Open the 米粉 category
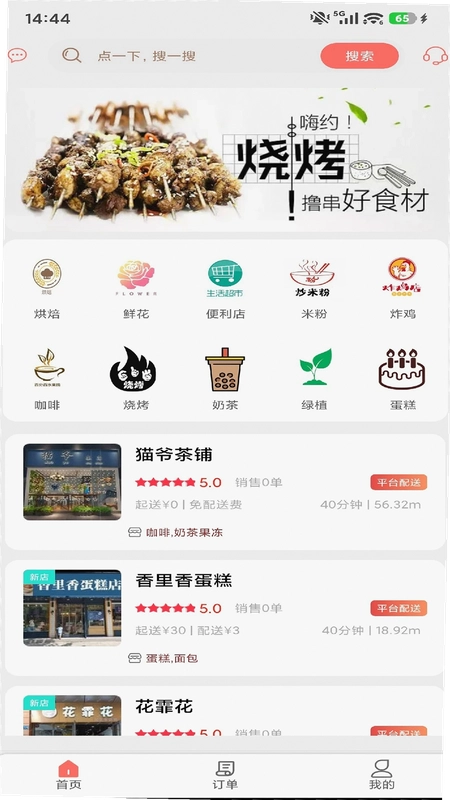Image resolution: width=450 pixels, height=800 pixels. [313, 289]
